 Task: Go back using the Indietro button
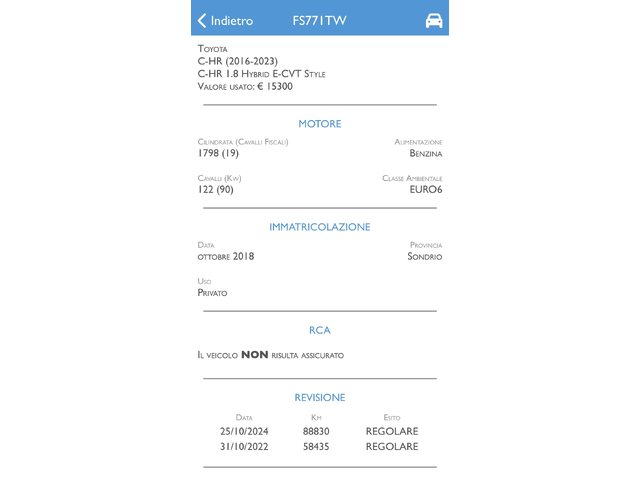tap(225, 20)
